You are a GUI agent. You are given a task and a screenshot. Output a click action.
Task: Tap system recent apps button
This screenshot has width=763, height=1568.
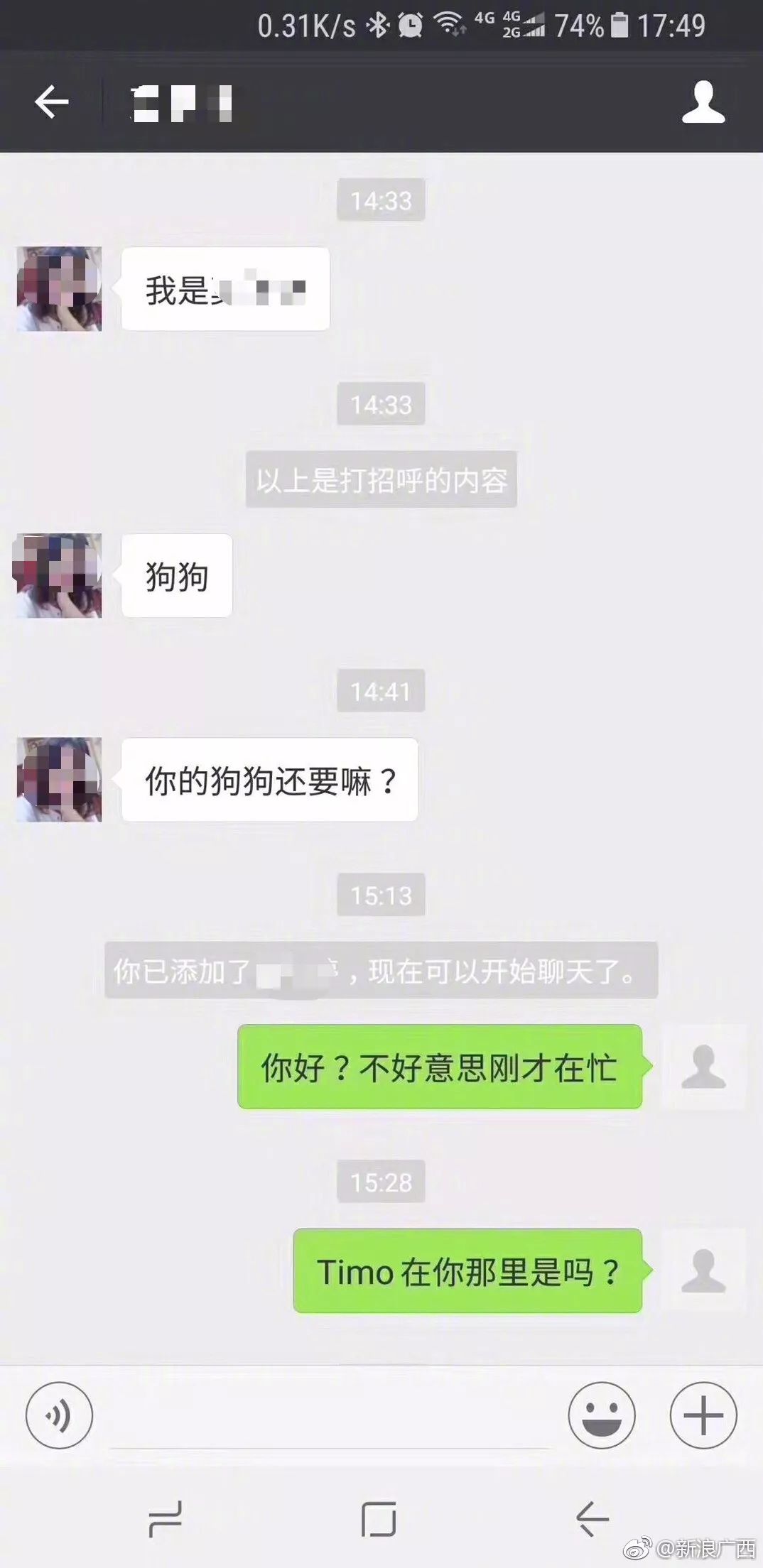(166, 1519)
